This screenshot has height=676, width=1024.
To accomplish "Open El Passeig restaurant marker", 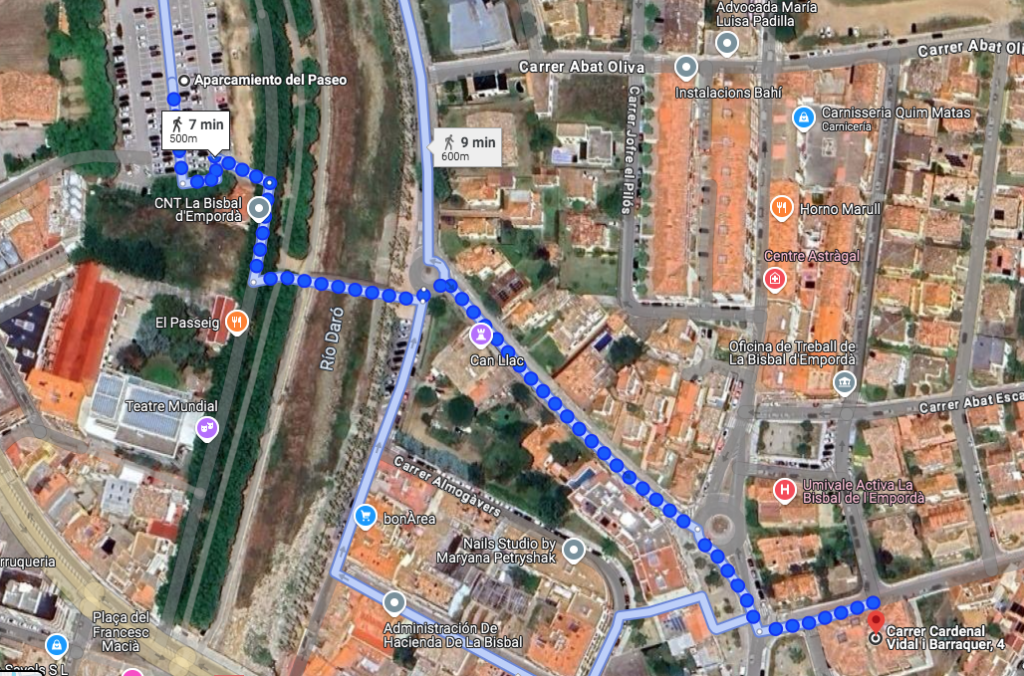I will pyautogui.click(x=236, y=322).
